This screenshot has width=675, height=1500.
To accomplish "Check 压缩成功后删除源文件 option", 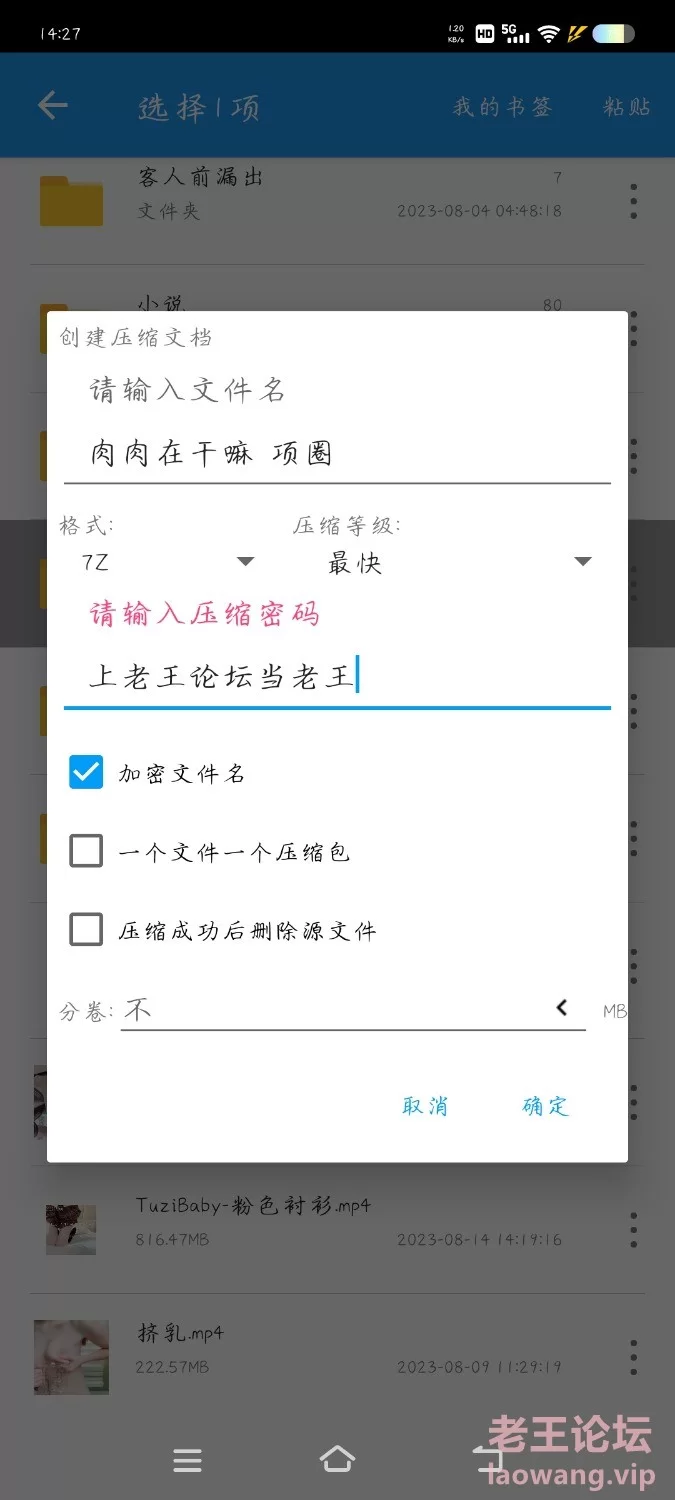I will pos(86,931).
